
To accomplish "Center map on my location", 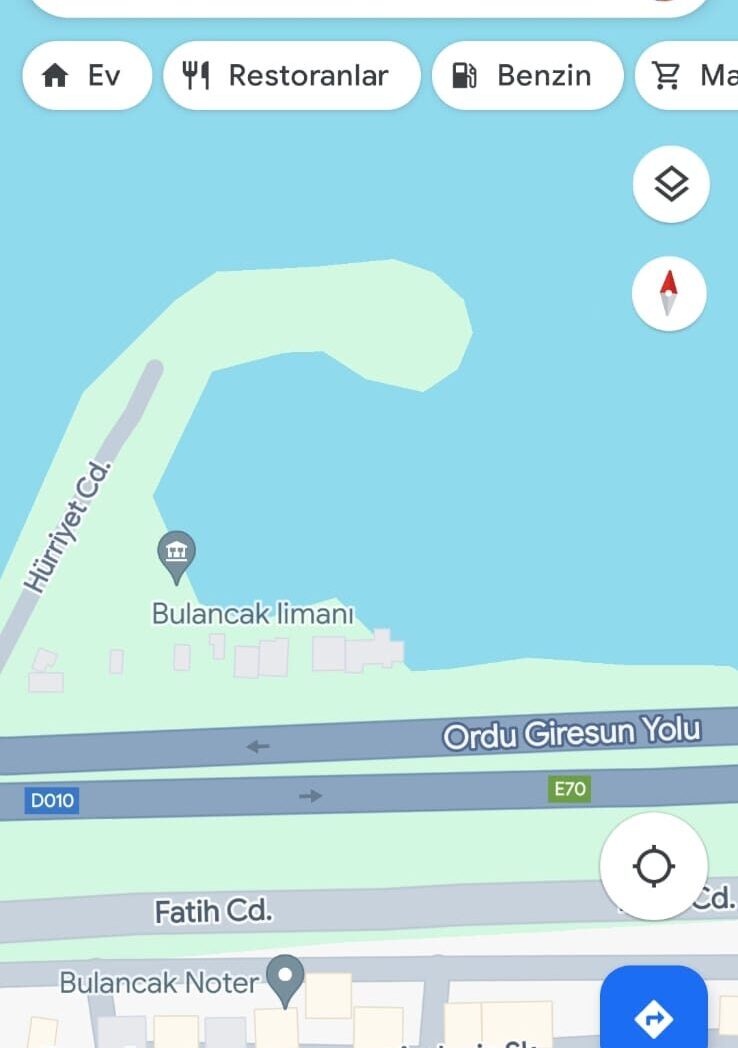I will (x=654, y=866).
